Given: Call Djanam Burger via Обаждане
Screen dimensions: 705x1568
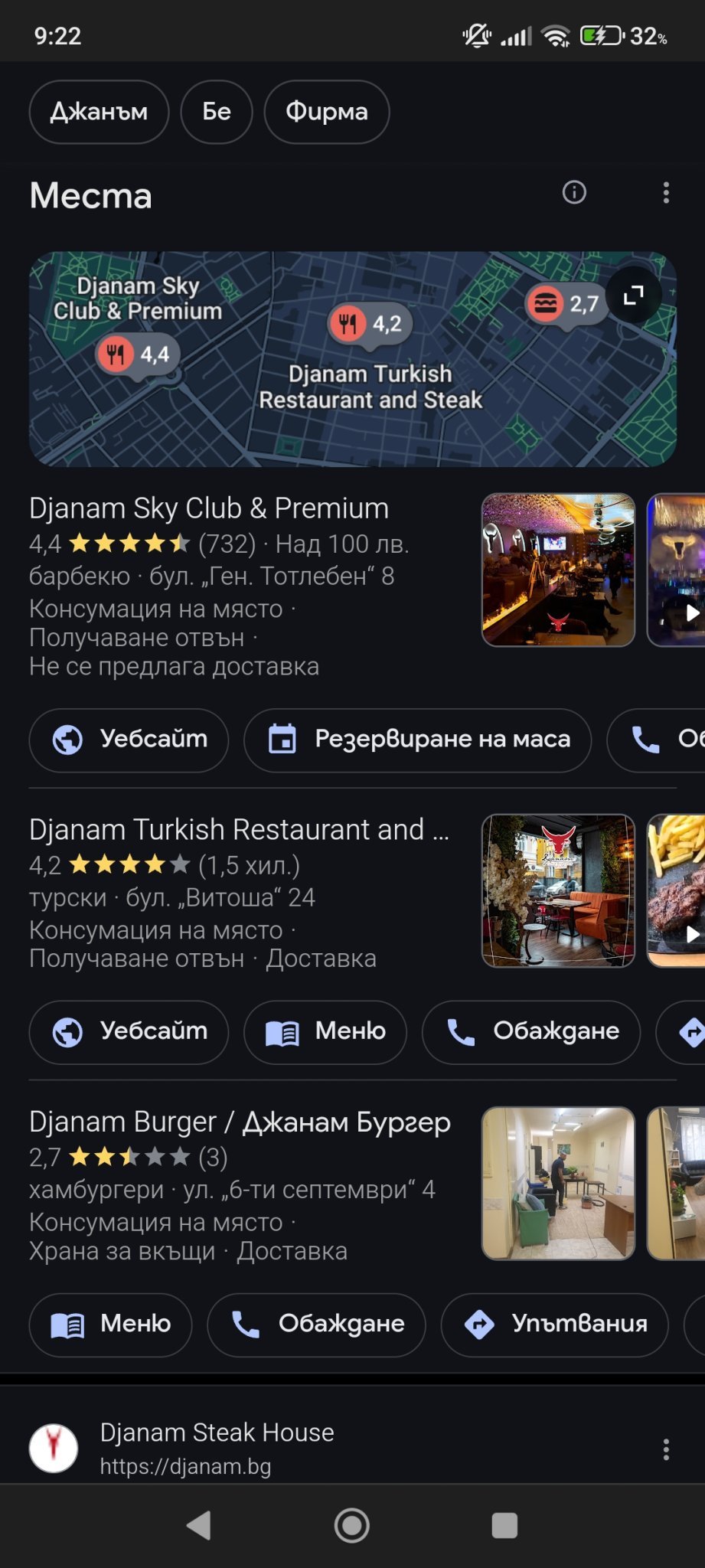Looking at the screenshot, I should [316, 1325].
